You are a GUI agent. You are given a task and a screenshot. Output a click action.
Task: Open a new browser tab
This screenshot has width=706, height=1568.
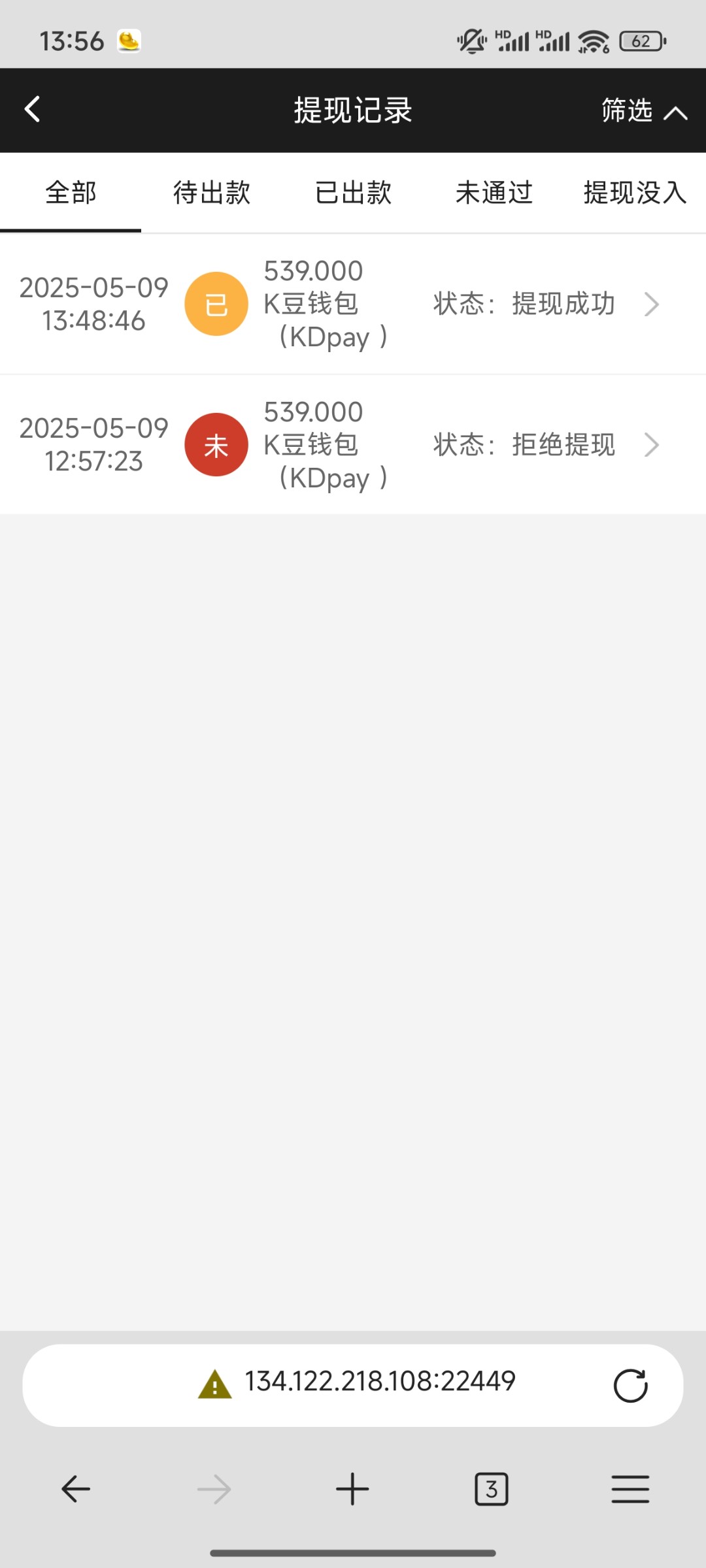(x=352, y=1489)
